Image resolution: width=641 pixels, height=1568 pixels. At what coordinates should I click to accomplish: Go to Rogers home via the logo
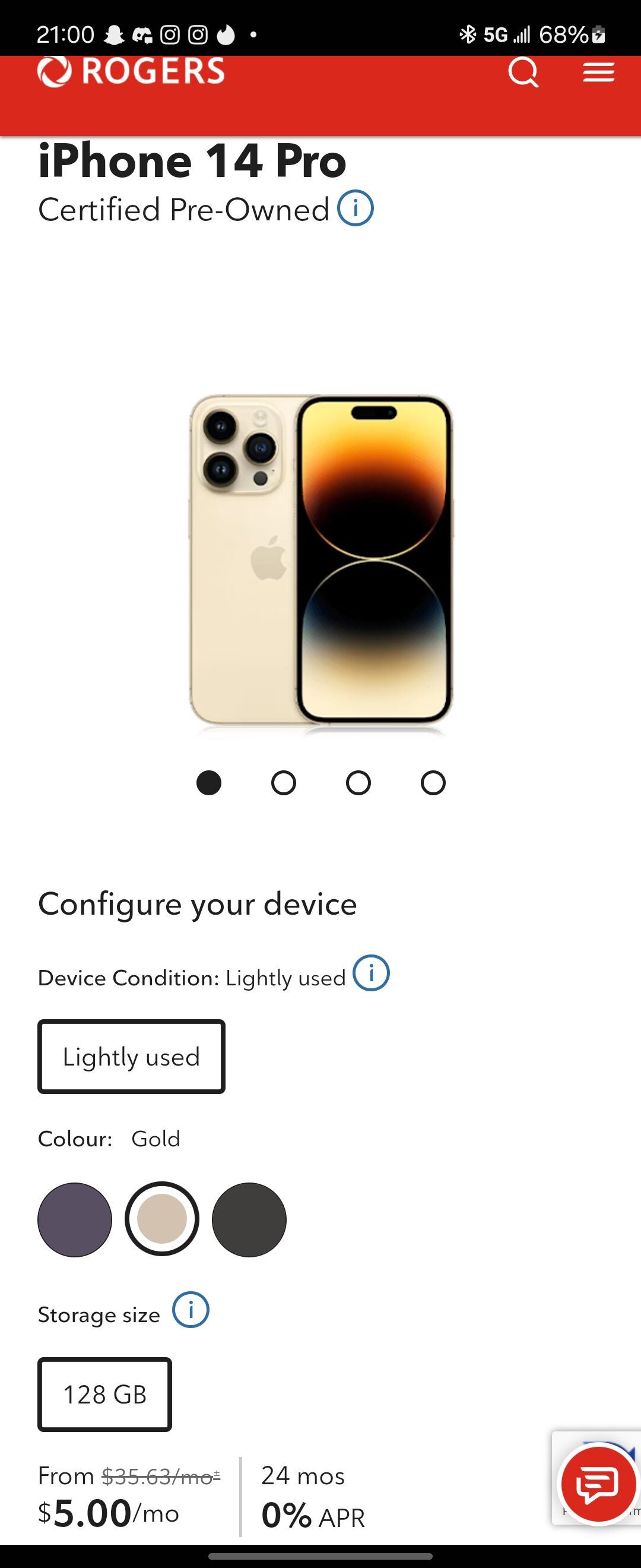coord(131,72)
